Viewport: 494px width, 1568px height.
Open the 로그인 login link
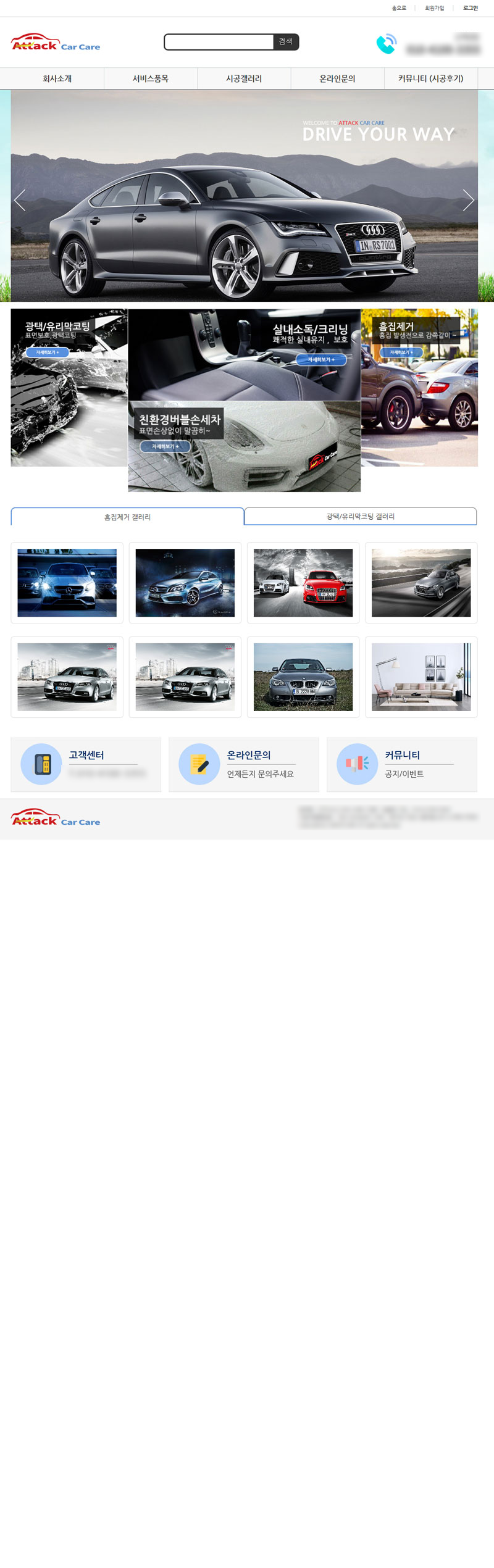pos(471,8)
